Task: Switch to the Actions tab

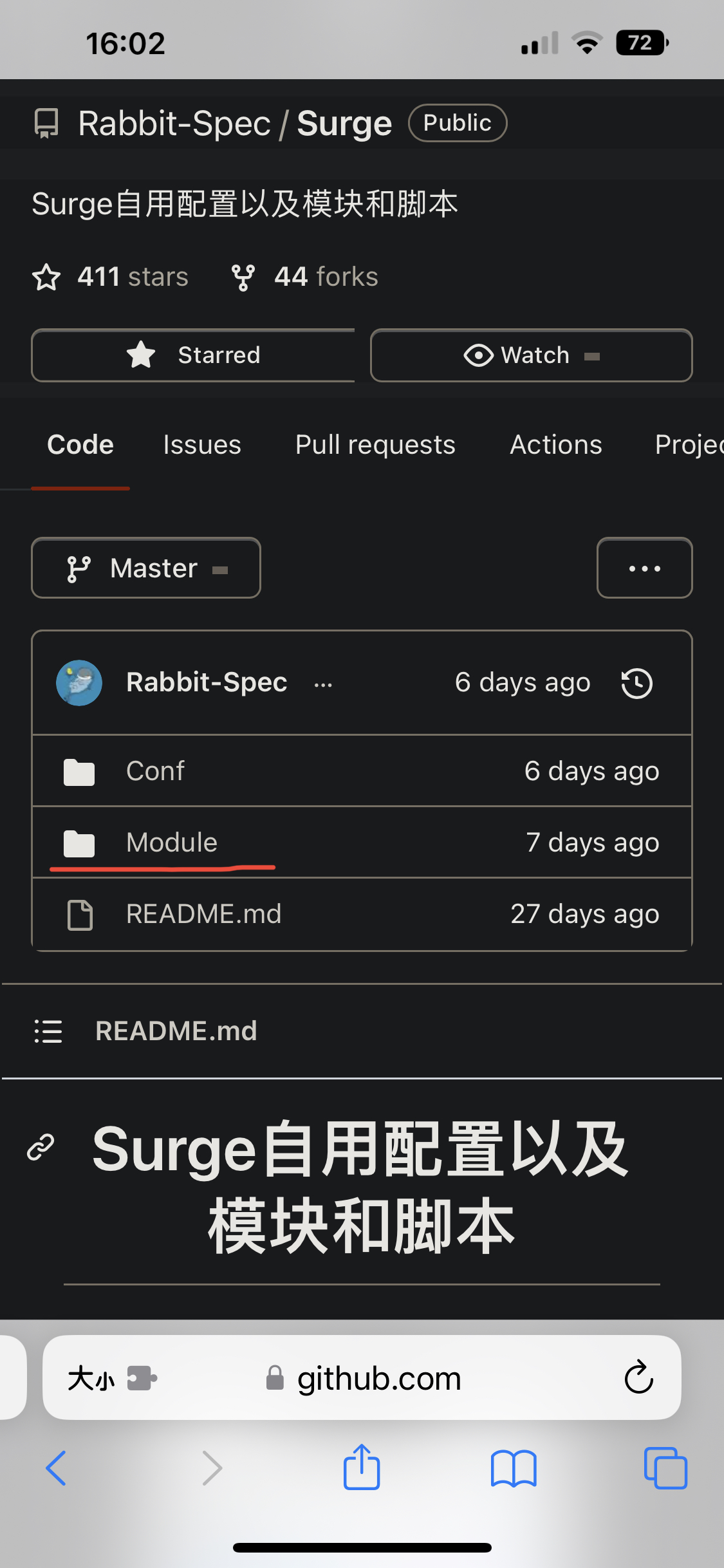Action: [x=556, y=445]
